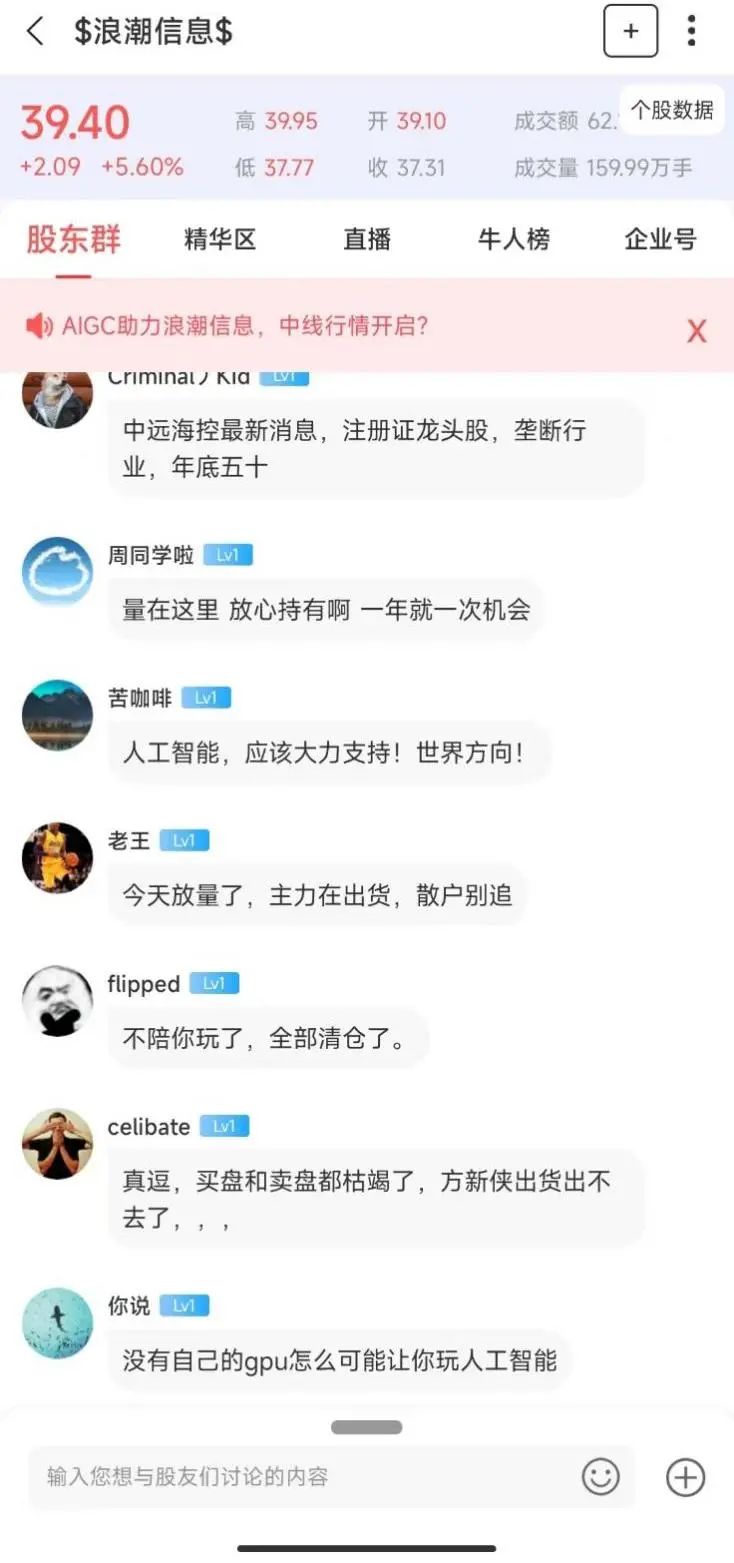Open the emoji picker
Screen dimensions: 734x1563
point(601,1477)
